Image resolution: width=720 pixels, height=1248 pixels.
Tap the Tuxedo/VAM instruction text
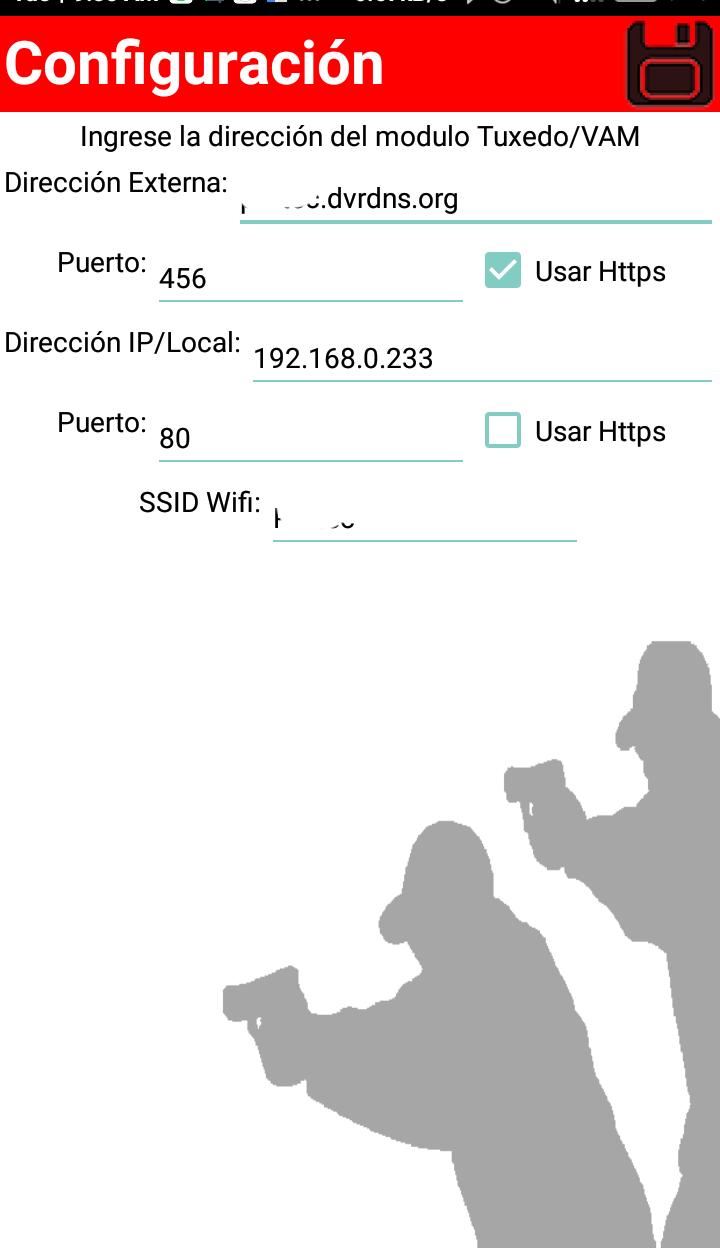click(360, 137)
